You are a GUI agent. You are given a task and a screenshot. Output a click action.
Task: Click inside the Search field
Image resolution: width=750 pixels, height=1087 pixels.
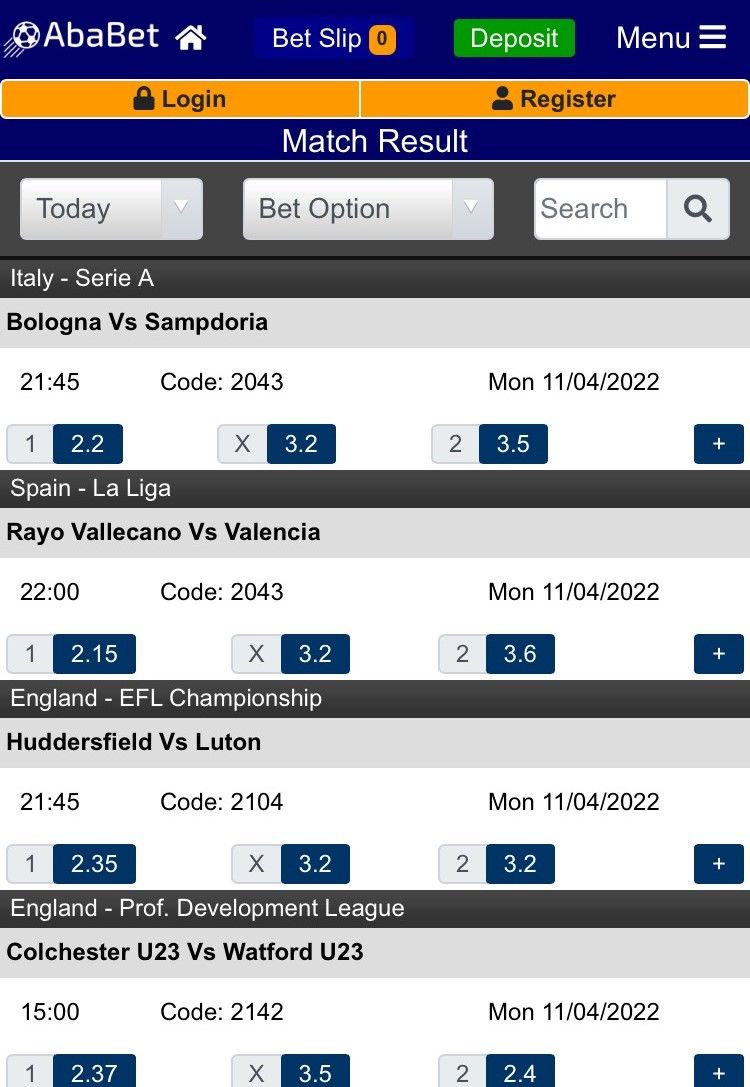click(x=598, y=209)
